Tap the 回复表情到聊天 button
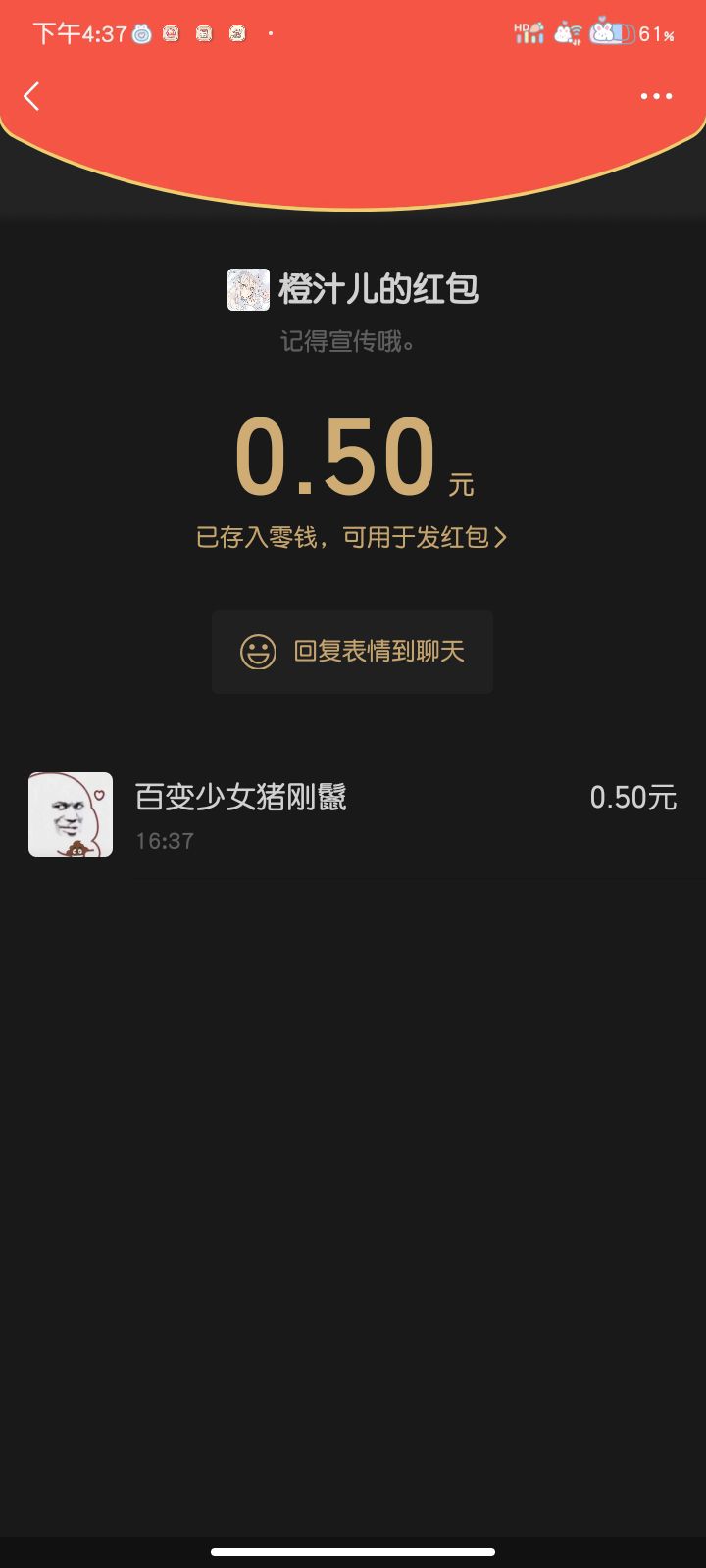This screenshot has height=1568, width=706. coord(352,652)
